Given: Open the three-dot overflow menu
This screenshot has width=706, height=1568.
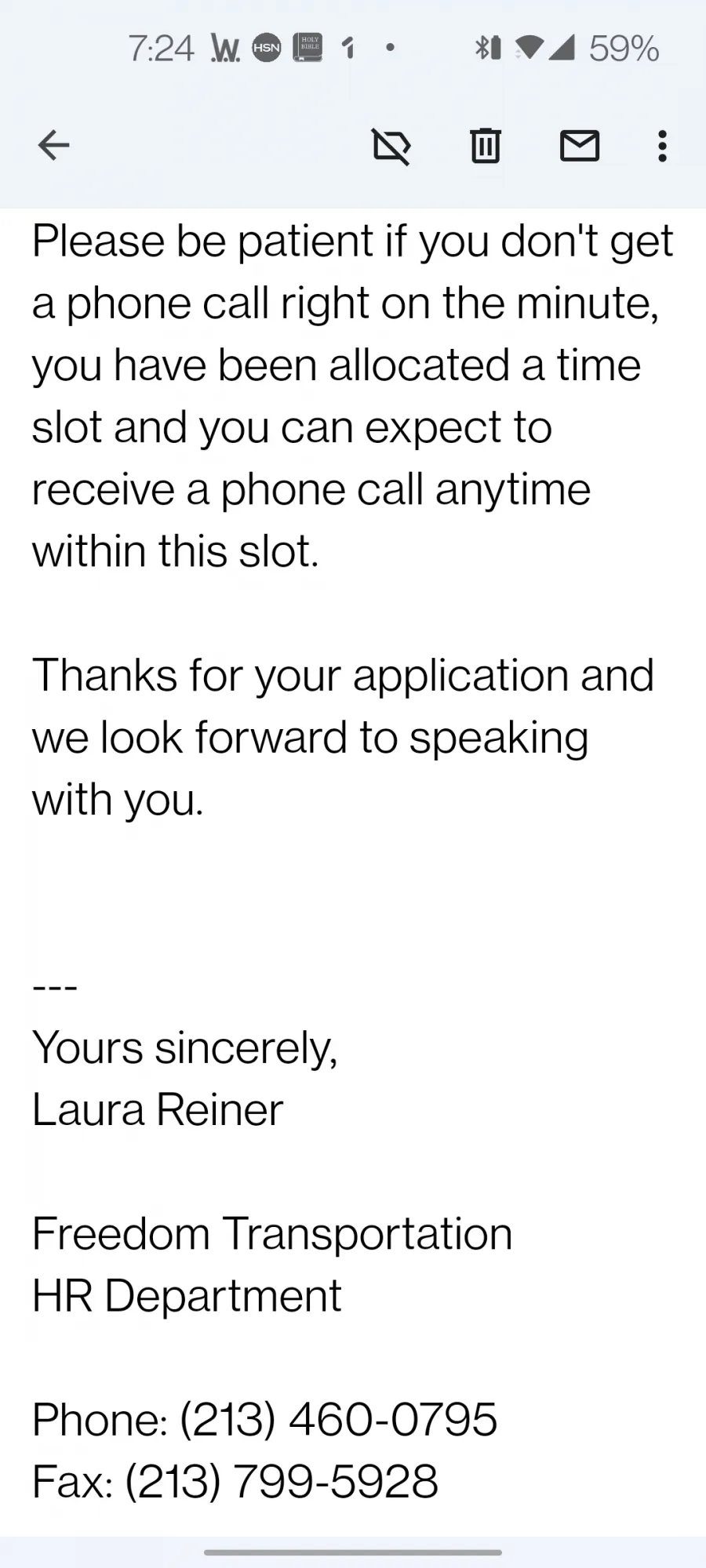Looking at the screenshot, I should (663, 146).
